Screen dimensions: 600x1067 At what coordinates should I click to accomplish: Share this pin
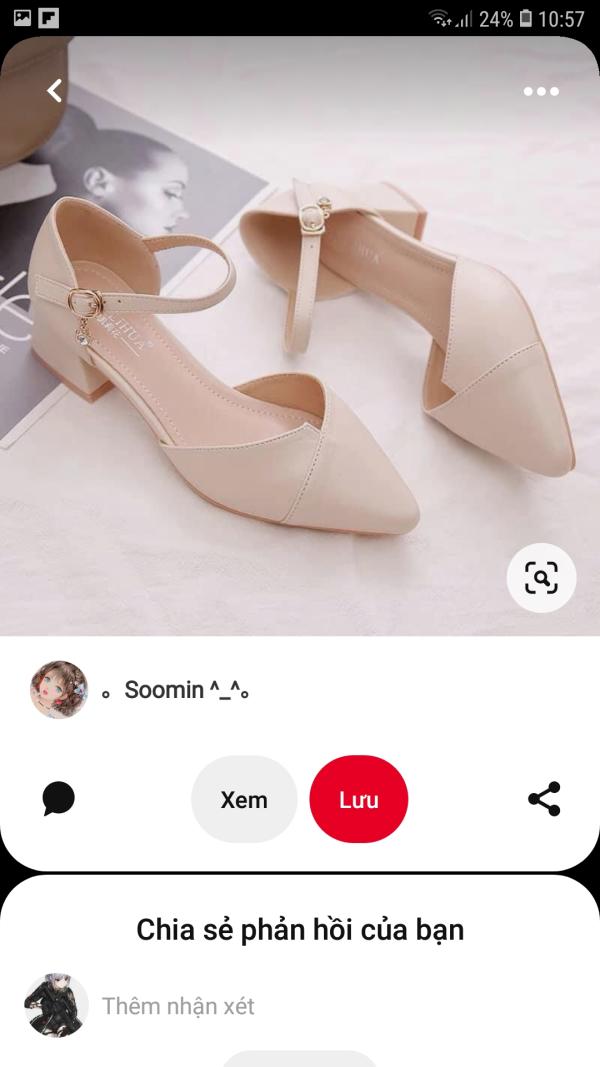point(544,799)
